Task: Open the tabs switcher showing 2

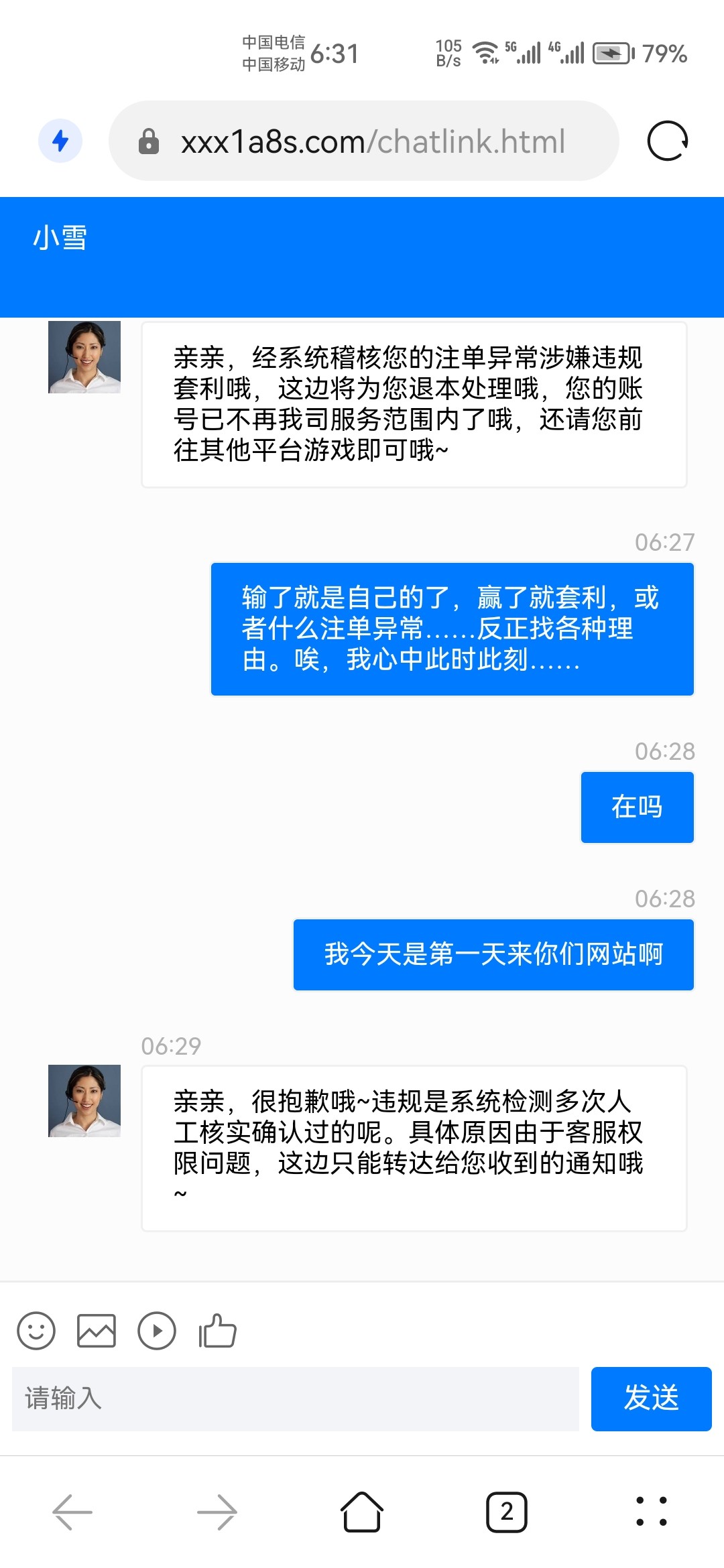Action: [507, 1512]
